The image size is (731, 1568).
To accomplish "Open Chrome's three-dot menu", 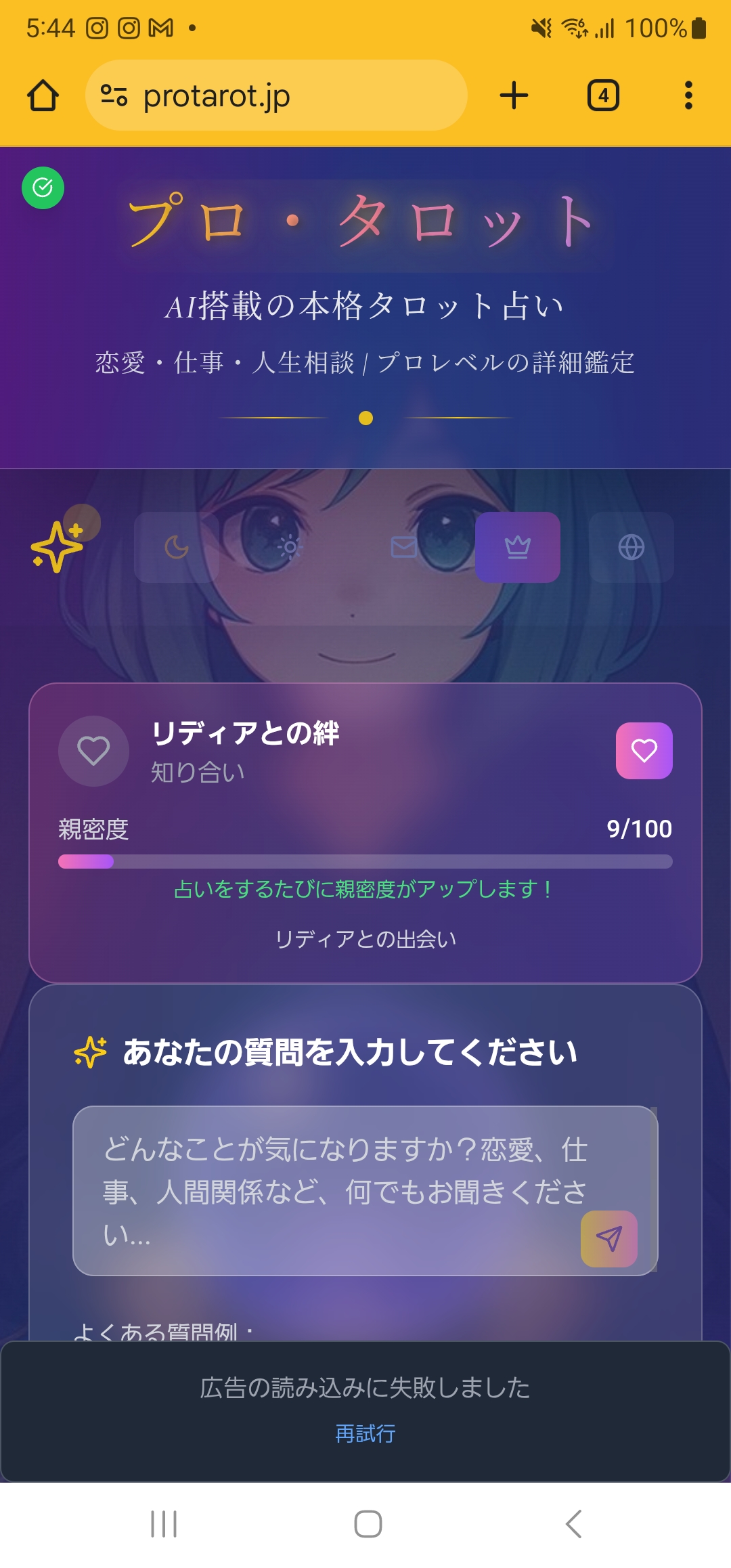I will tap(688, 95).
